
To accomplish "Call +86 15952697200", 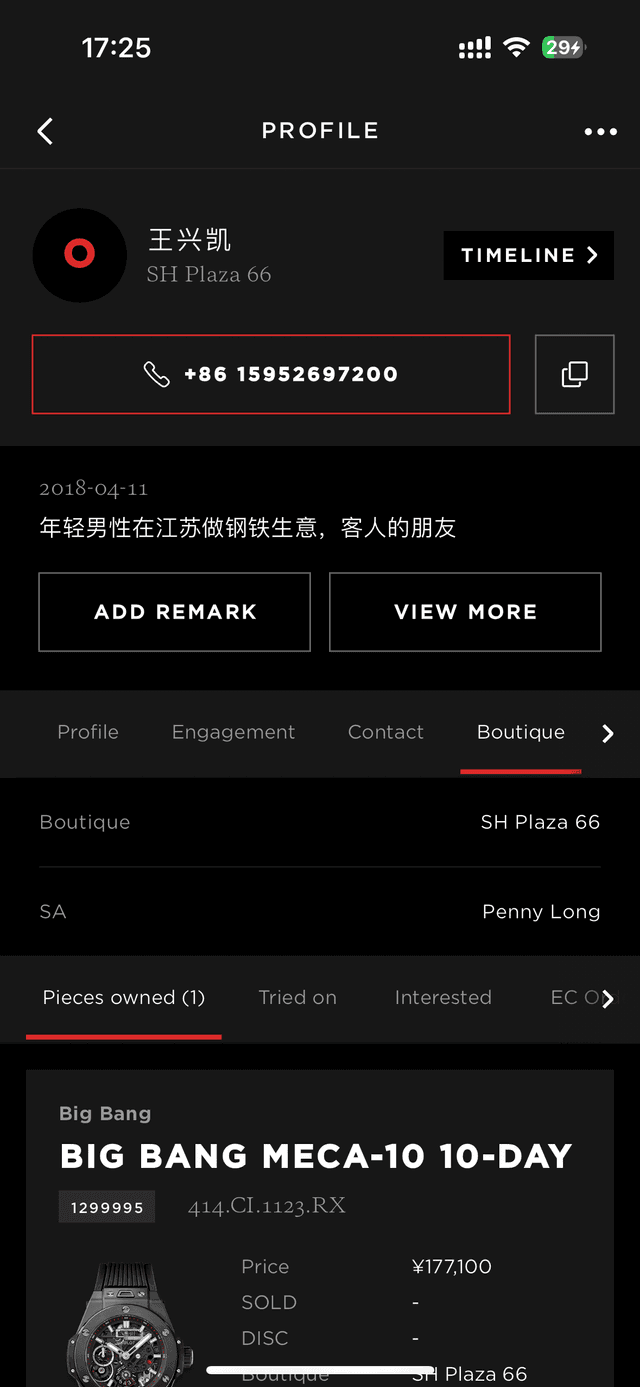I will [x=271, y=374].
